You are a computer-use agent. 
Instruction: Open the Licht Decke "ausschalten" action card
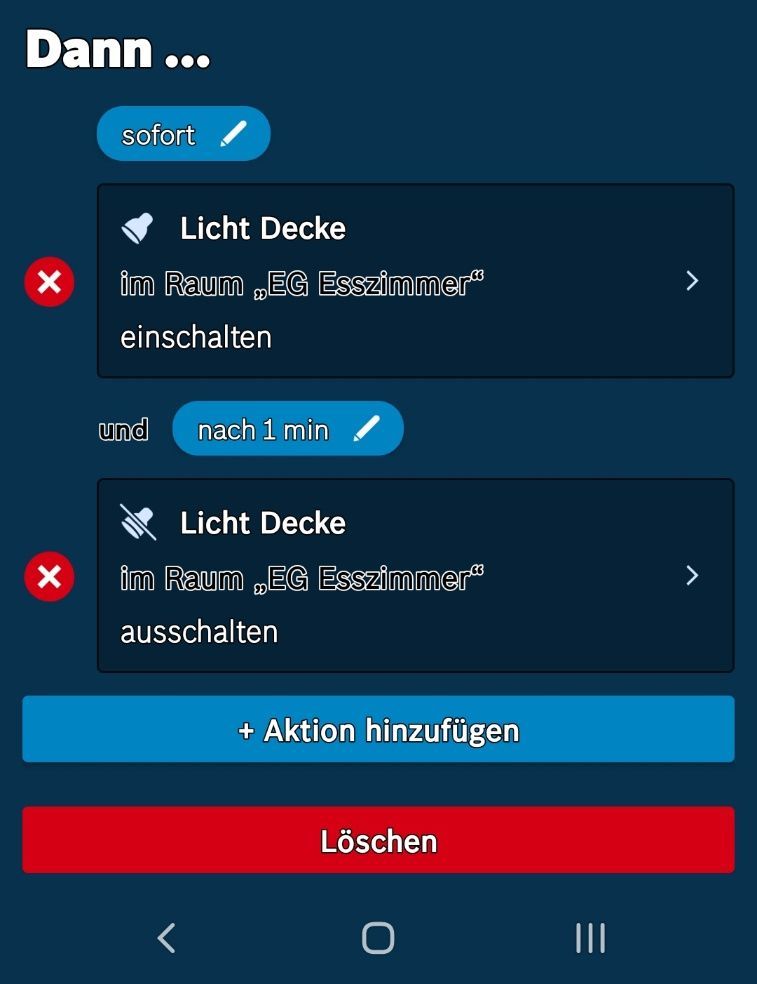point(415,576)
